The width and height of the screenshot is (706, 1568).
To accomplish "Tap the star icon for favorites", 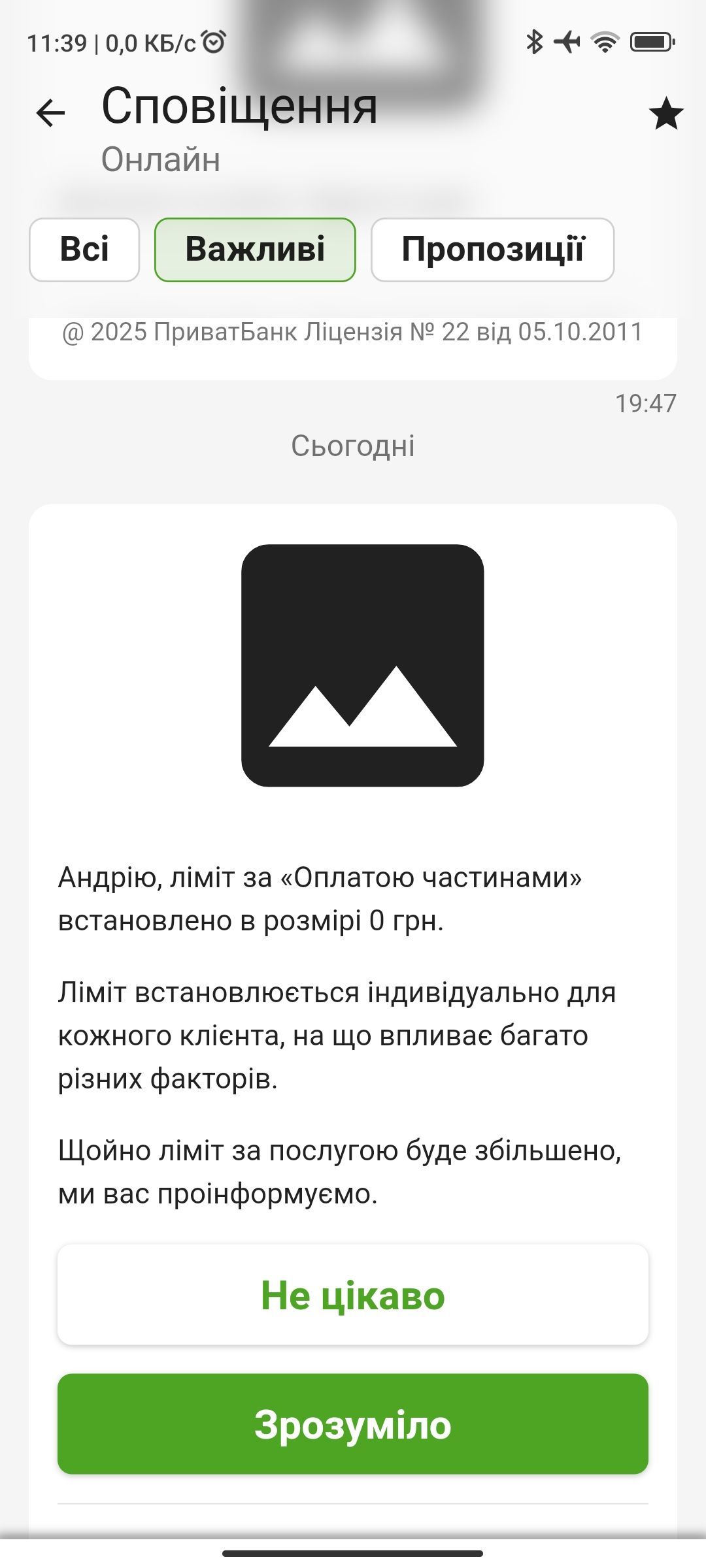I will coord(666,112).
